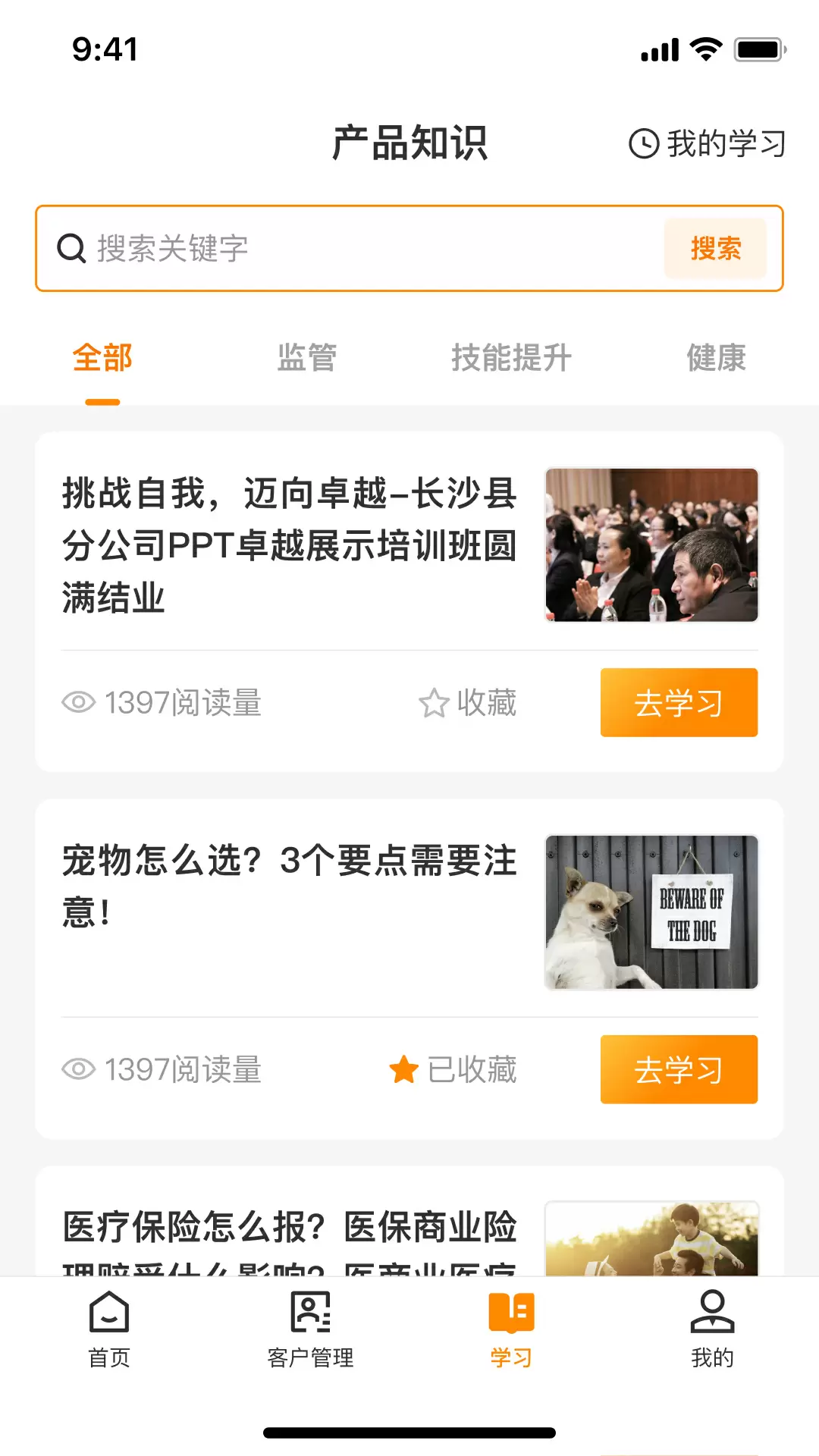Tap 去学习 on the pet article
The height and width of the screenshot is (1456, 819).
click(679, 1069)
